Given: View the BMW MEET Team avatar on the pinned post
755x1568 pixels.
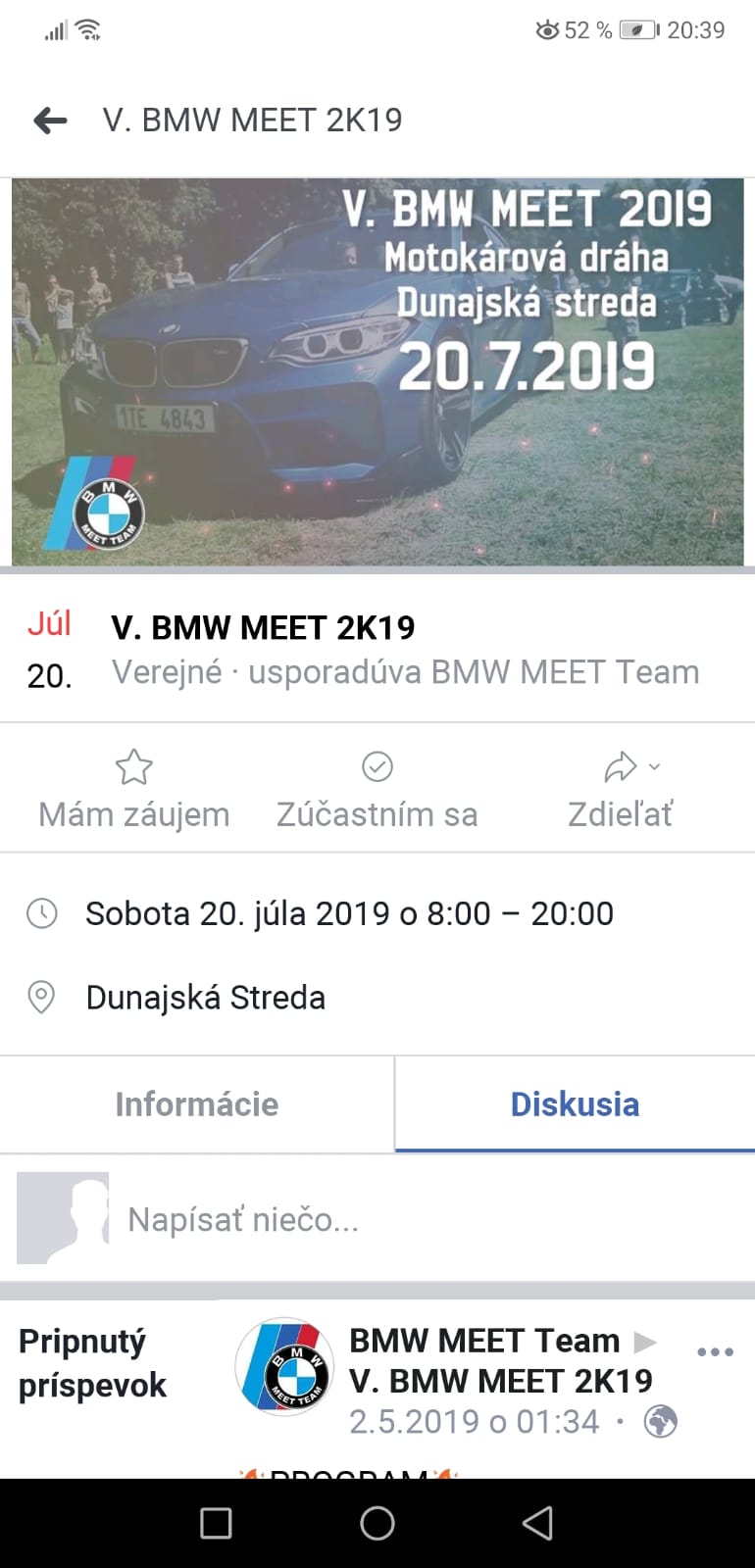Looking at the screenshot, I should click(283, 1365).
